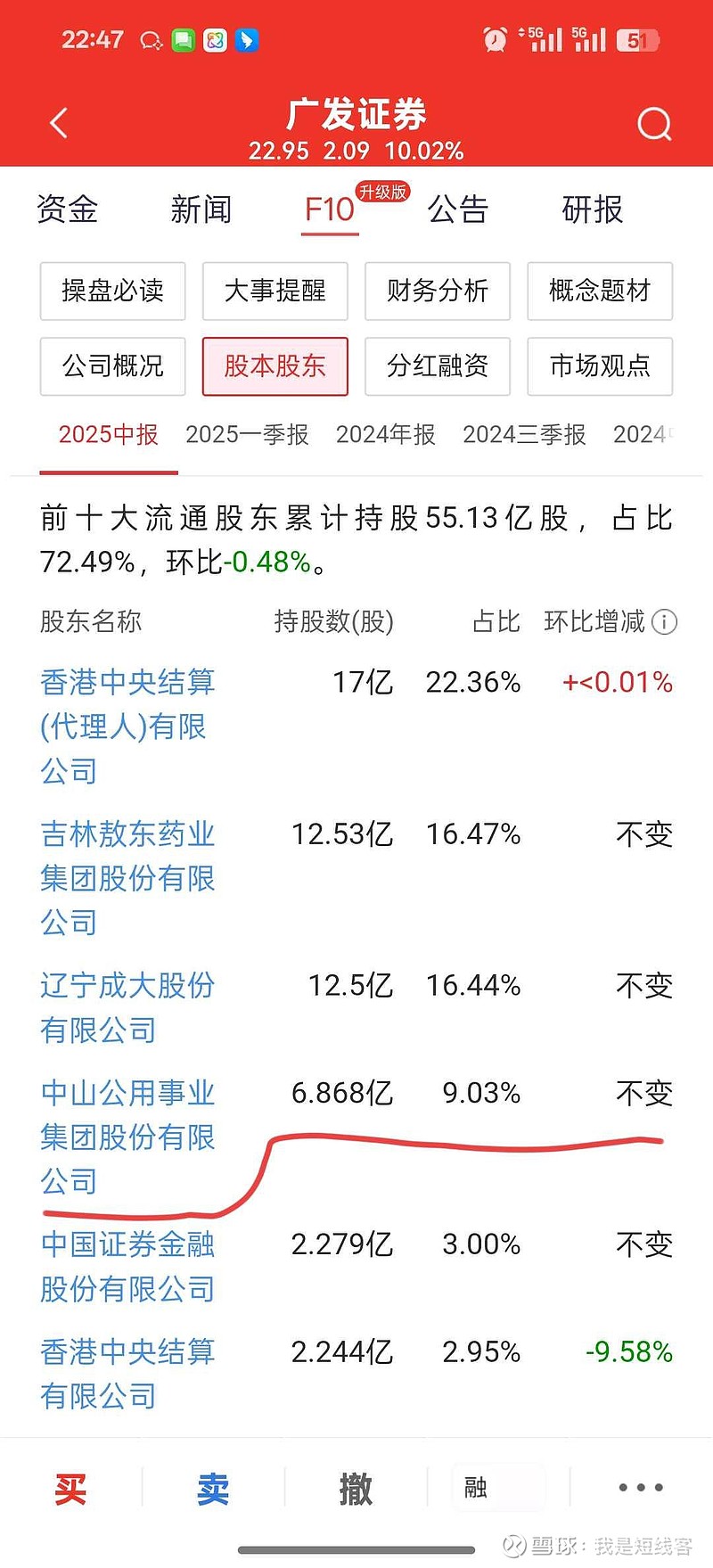713x1568 pixels.
Task: Switch to 2024三季报 report period
Action: coord(524,434)
